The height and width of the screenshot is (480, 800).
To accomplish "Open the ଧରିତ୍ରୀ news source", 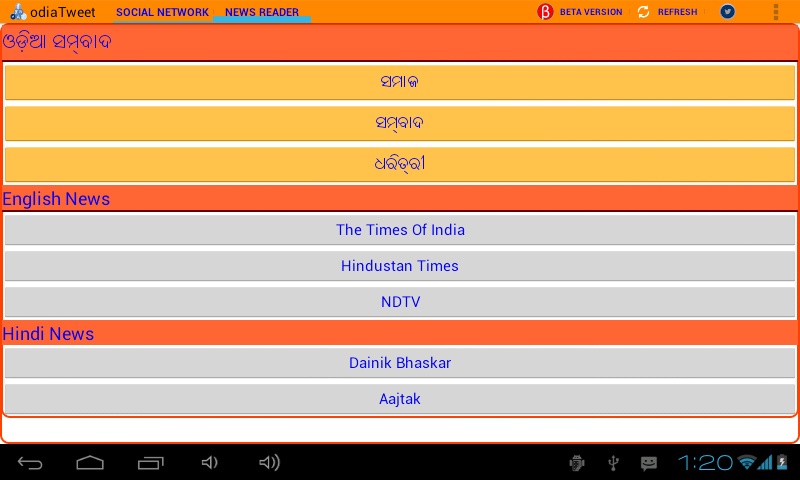I will point(400,164).
